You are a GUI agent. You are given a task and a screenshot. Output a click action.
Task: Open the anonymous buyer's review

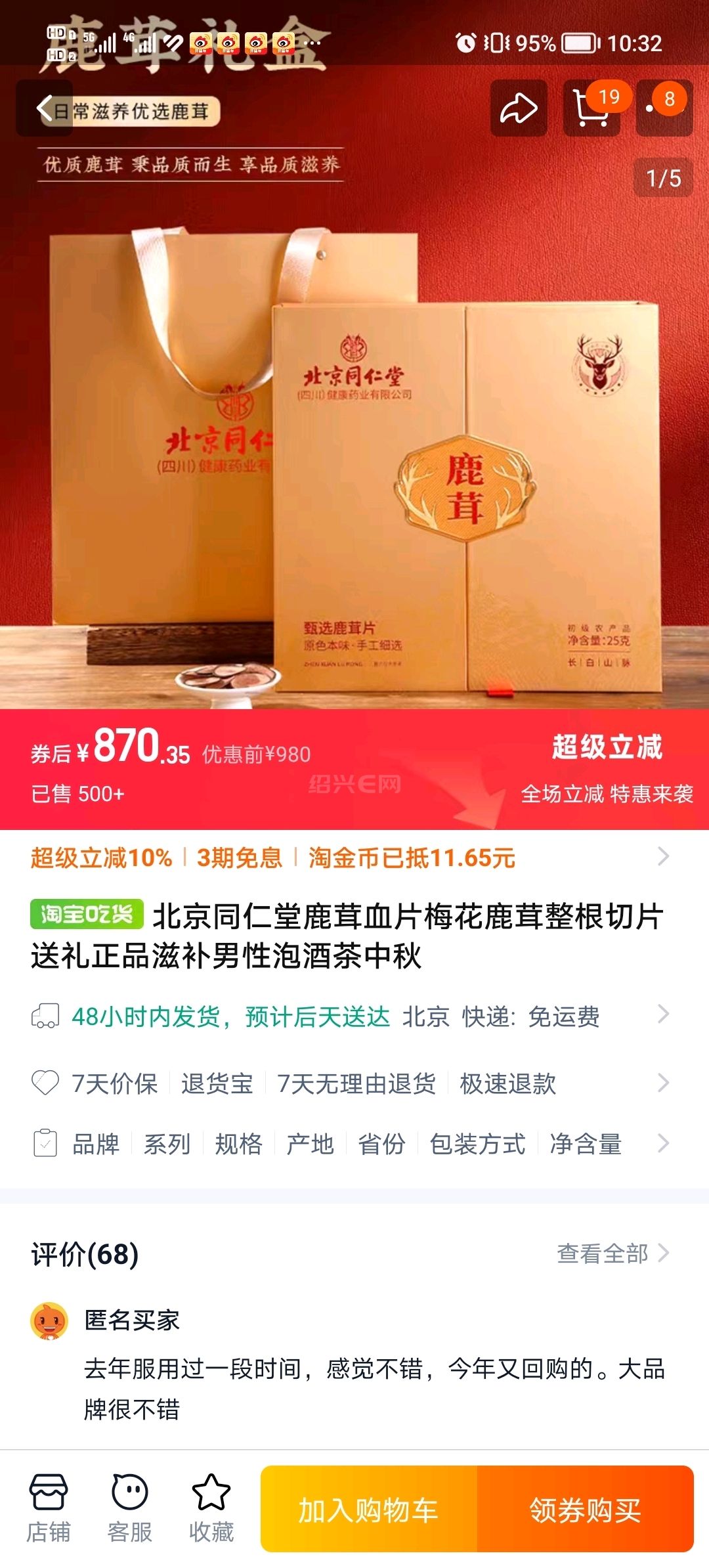tap(374, 1388)
